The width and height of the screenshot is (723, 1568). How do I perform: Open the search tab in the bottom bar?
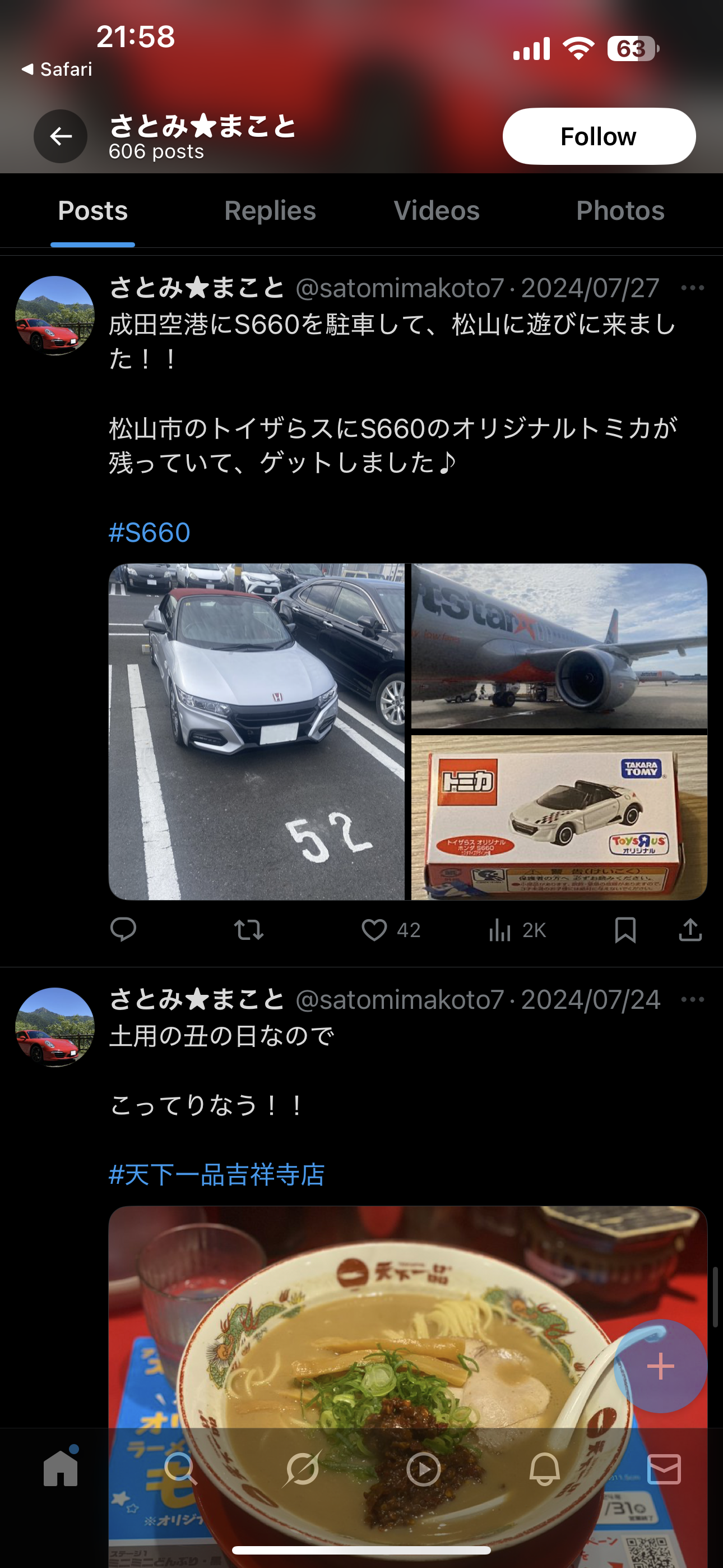(x=180, y=1469)
